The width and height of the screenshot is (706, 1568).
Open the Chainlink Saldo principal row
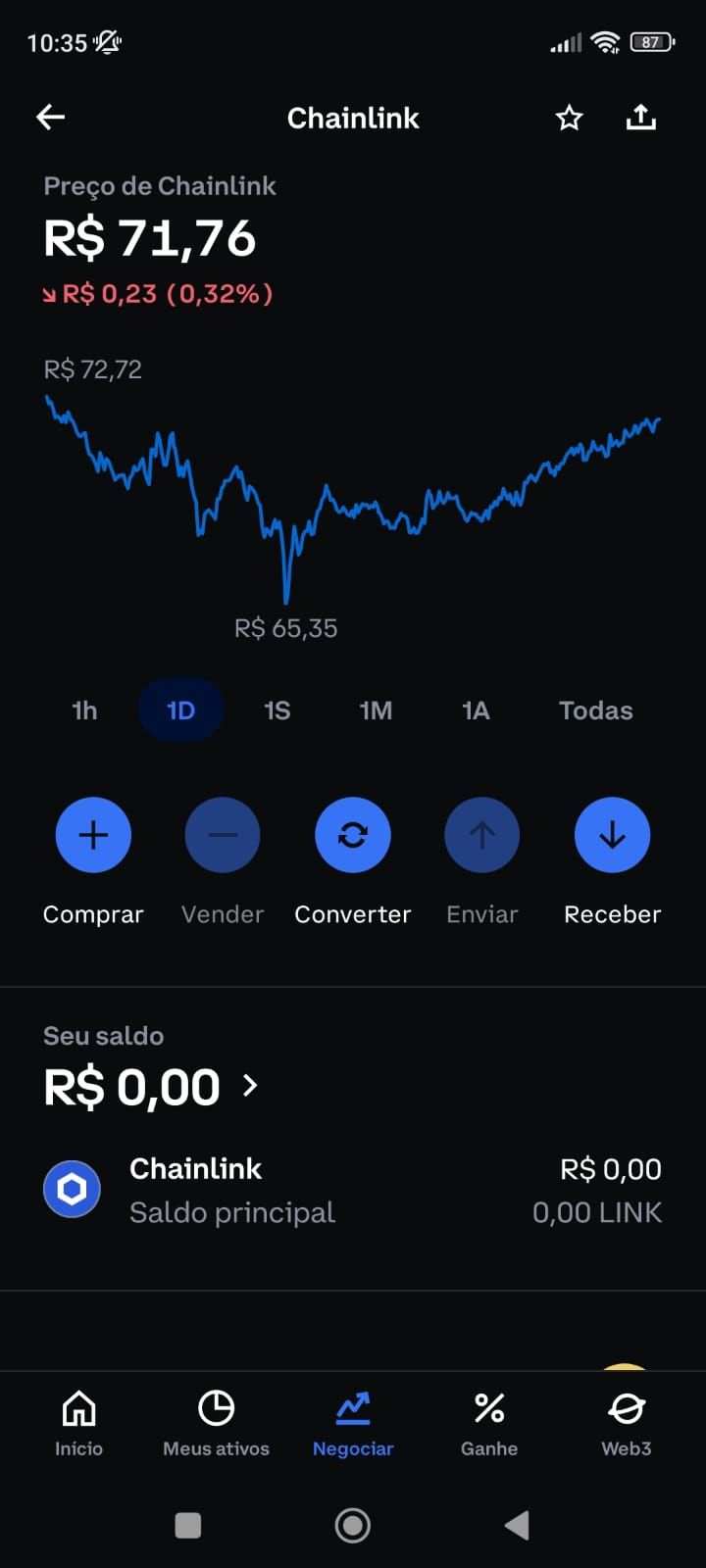pos(353,1190)
